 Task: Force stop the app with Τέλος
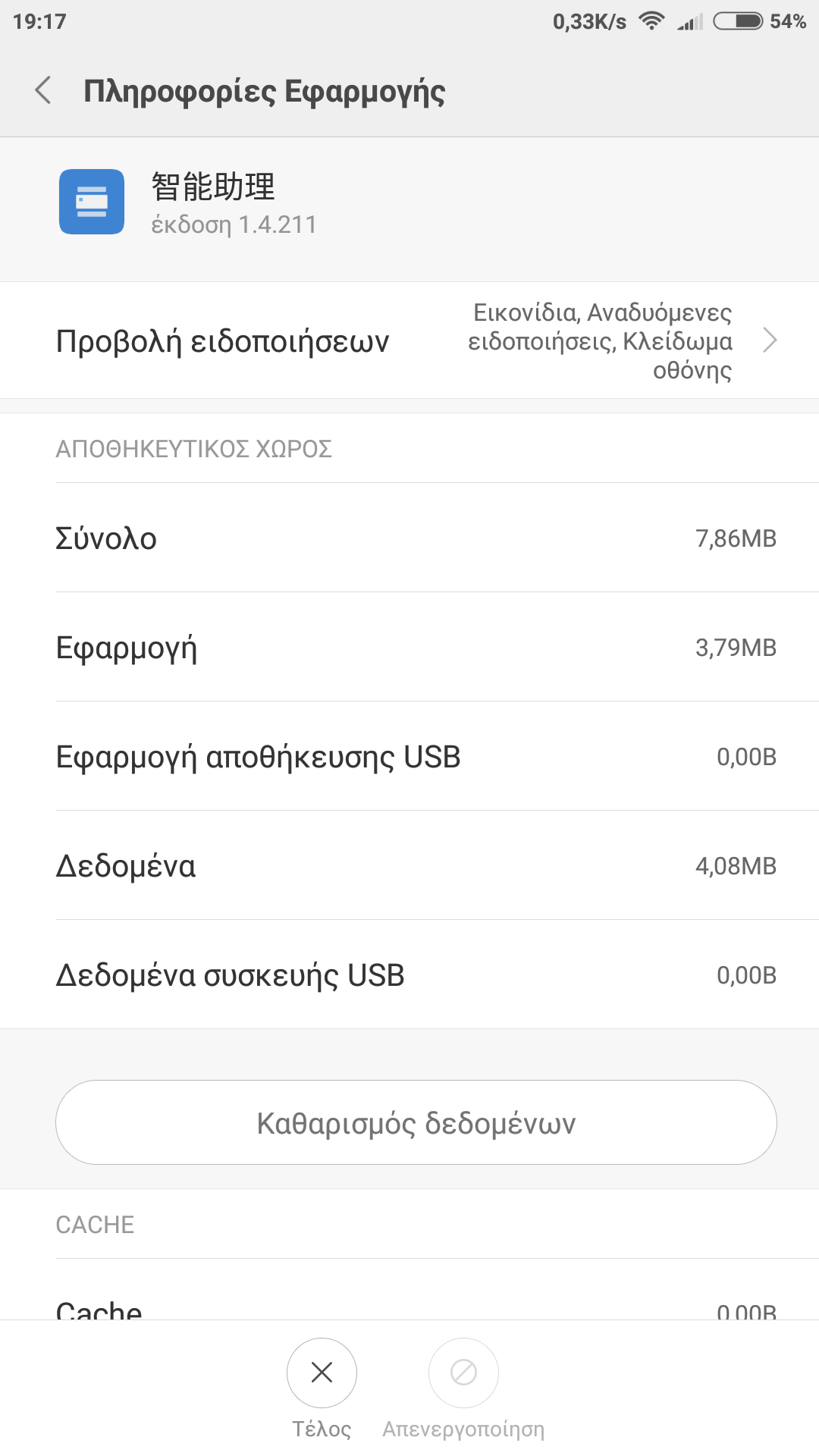click(x=322, y=1373)
